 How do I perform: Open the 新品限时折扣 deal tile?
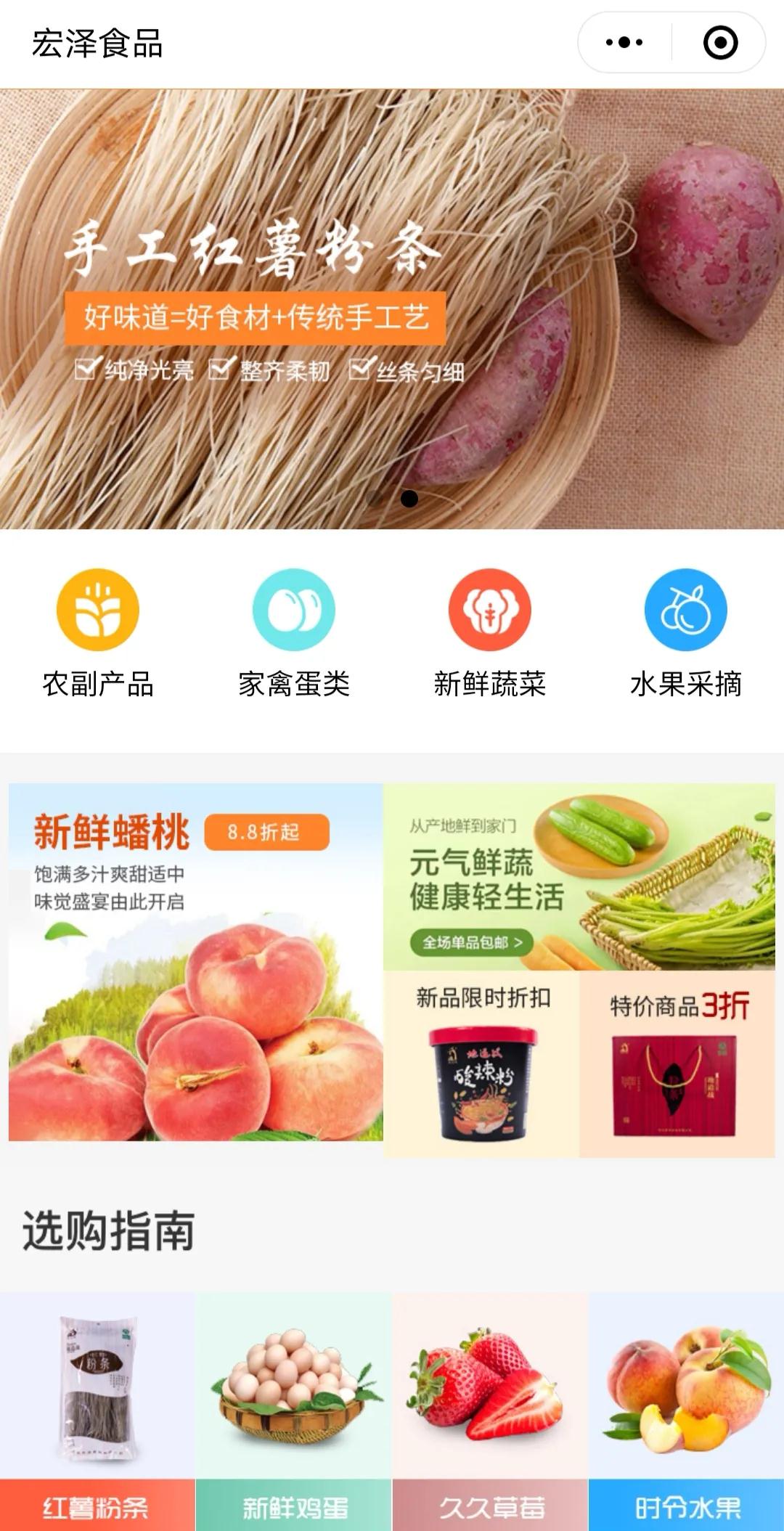(482, 1063)
